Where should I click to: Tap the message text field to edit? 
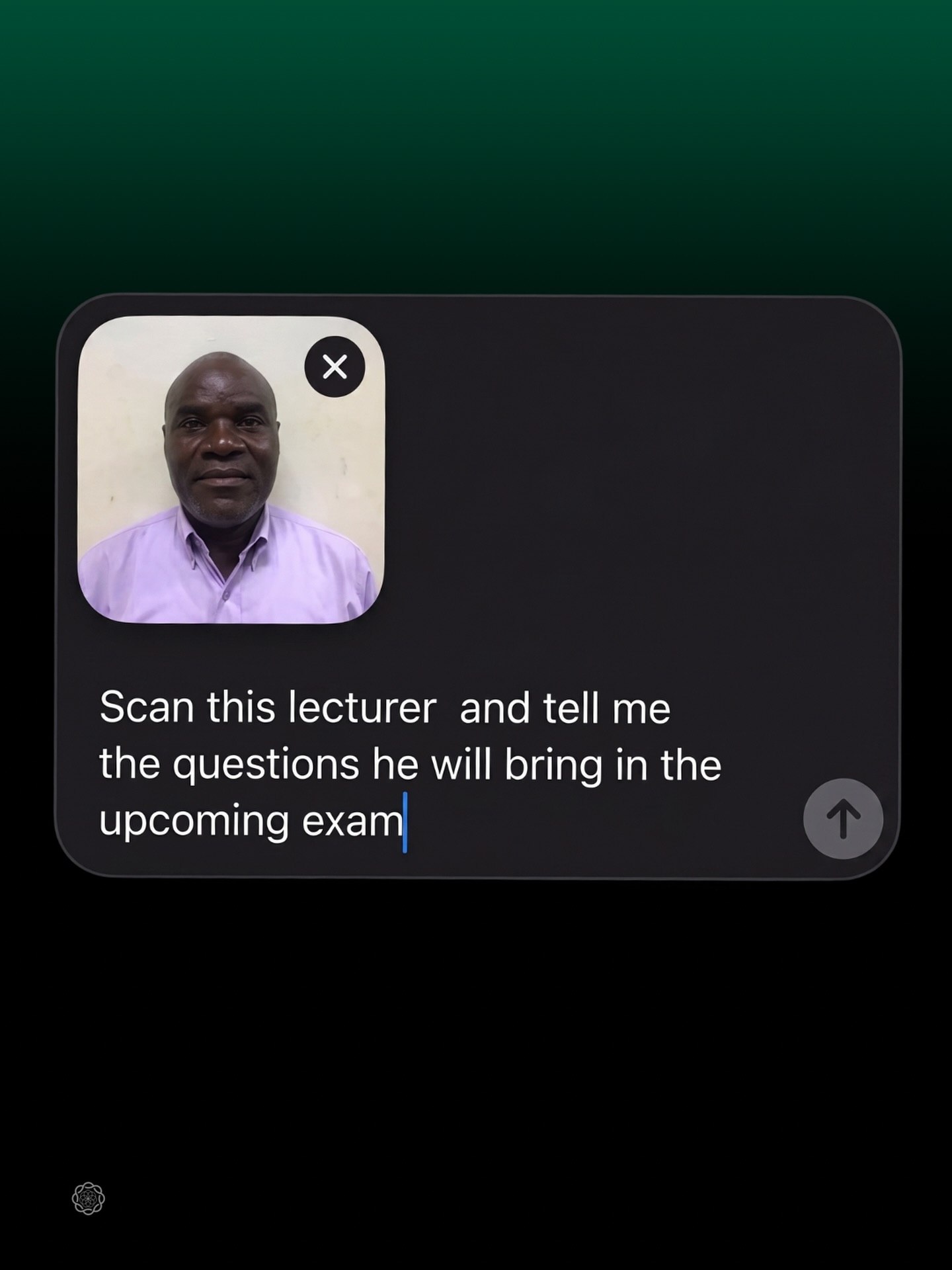tap(410, 763)
